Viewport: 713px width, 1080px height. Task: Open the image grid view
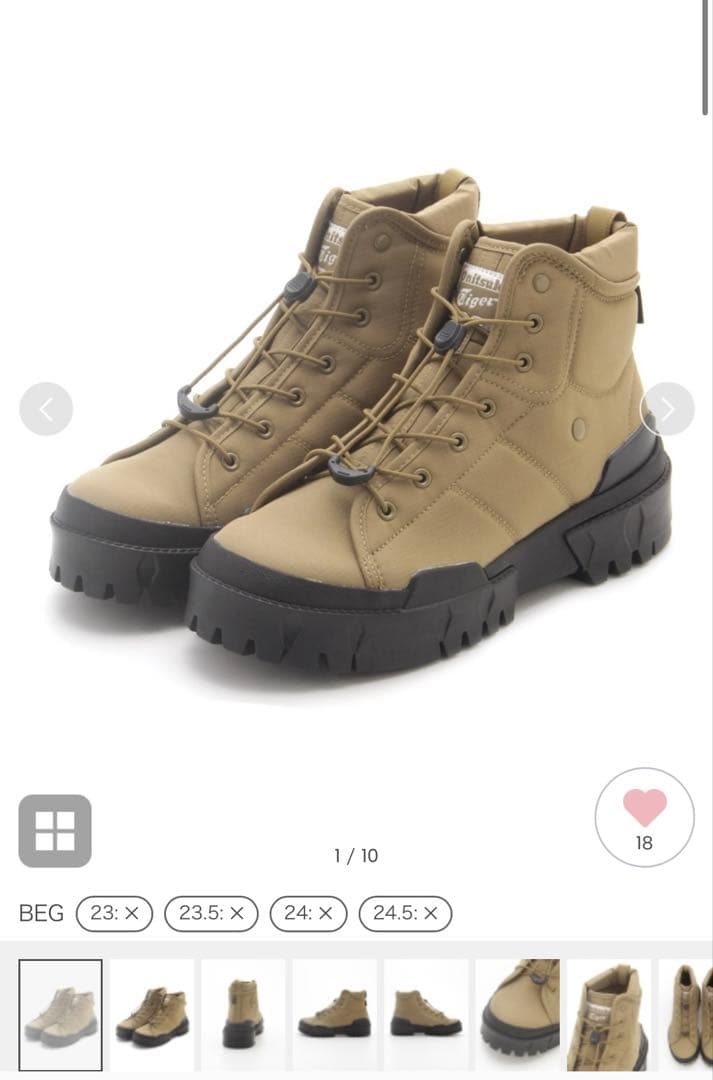coord(55,831)
